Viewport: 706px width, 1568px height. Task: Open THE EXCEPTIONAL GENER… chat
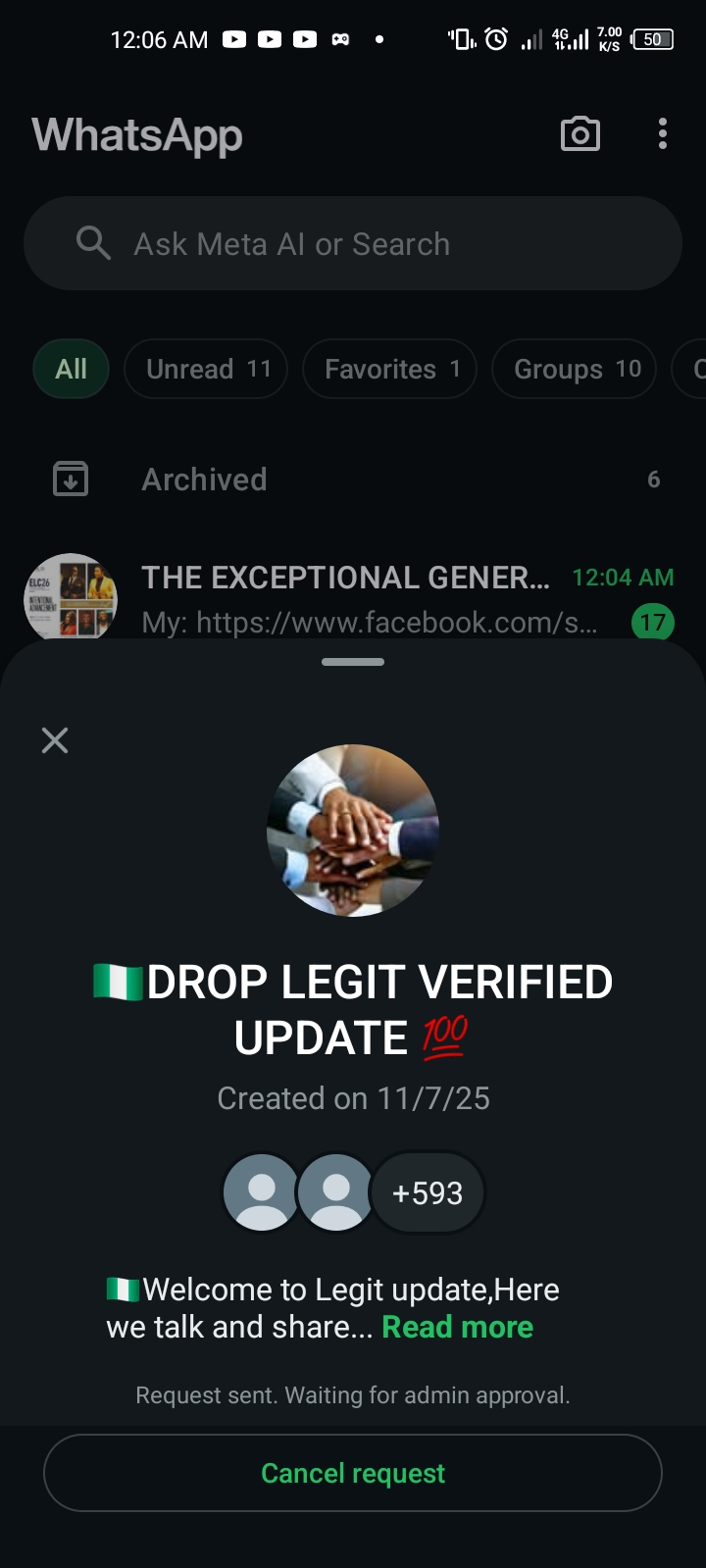(353, 598)
